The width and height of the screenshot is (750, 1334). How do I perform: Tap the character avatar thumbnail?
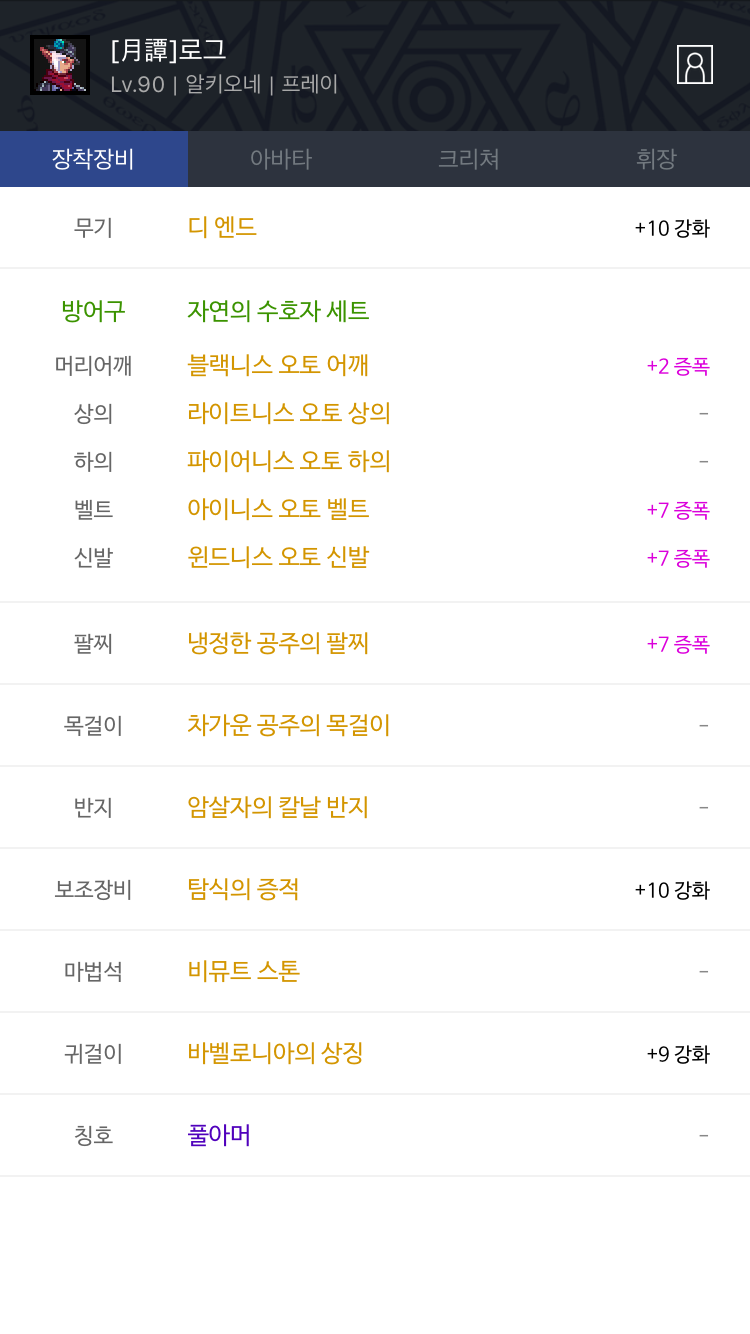(60, 65)
